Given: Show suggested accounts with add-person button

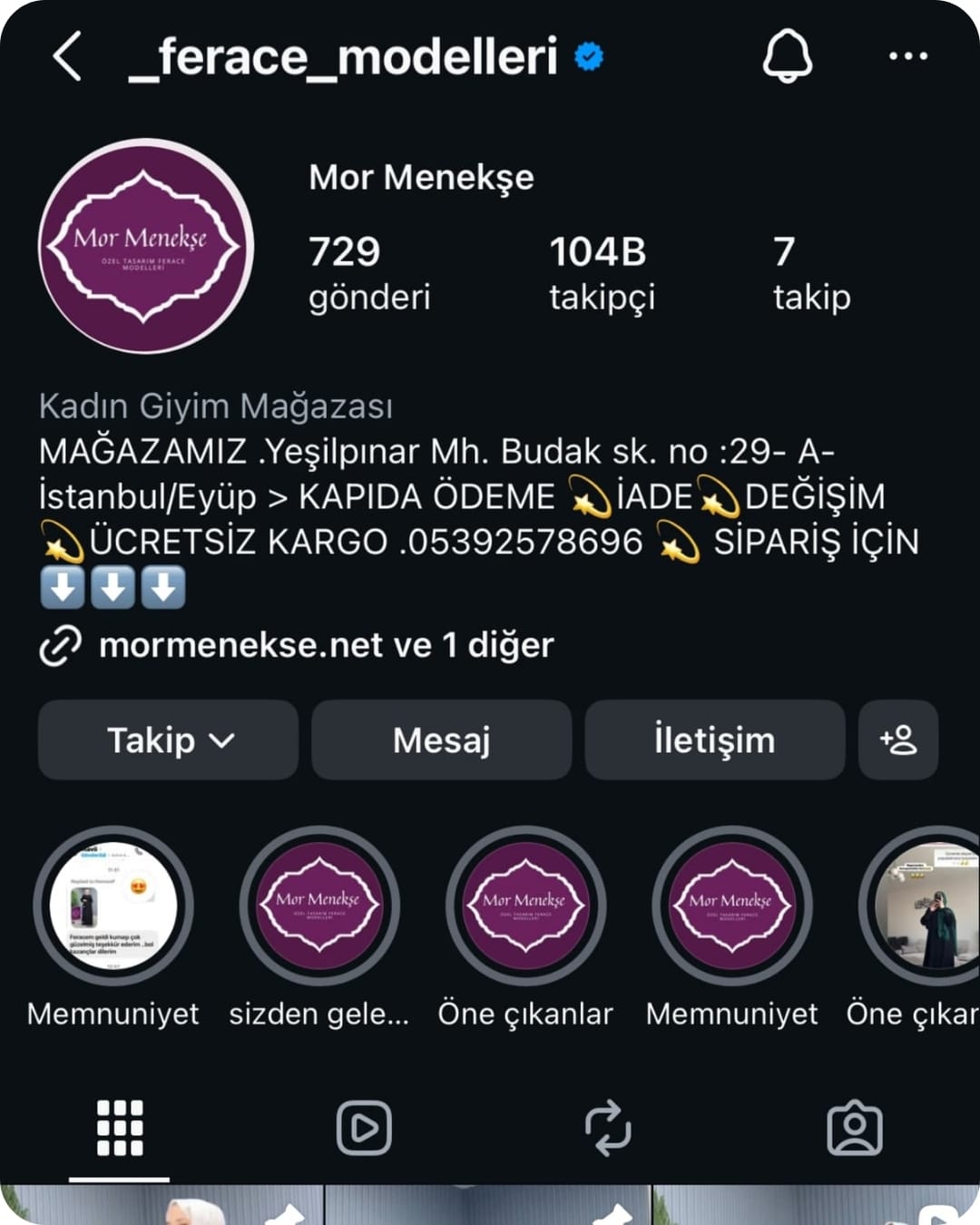Looking at the screenshot, I should [897, 740].
